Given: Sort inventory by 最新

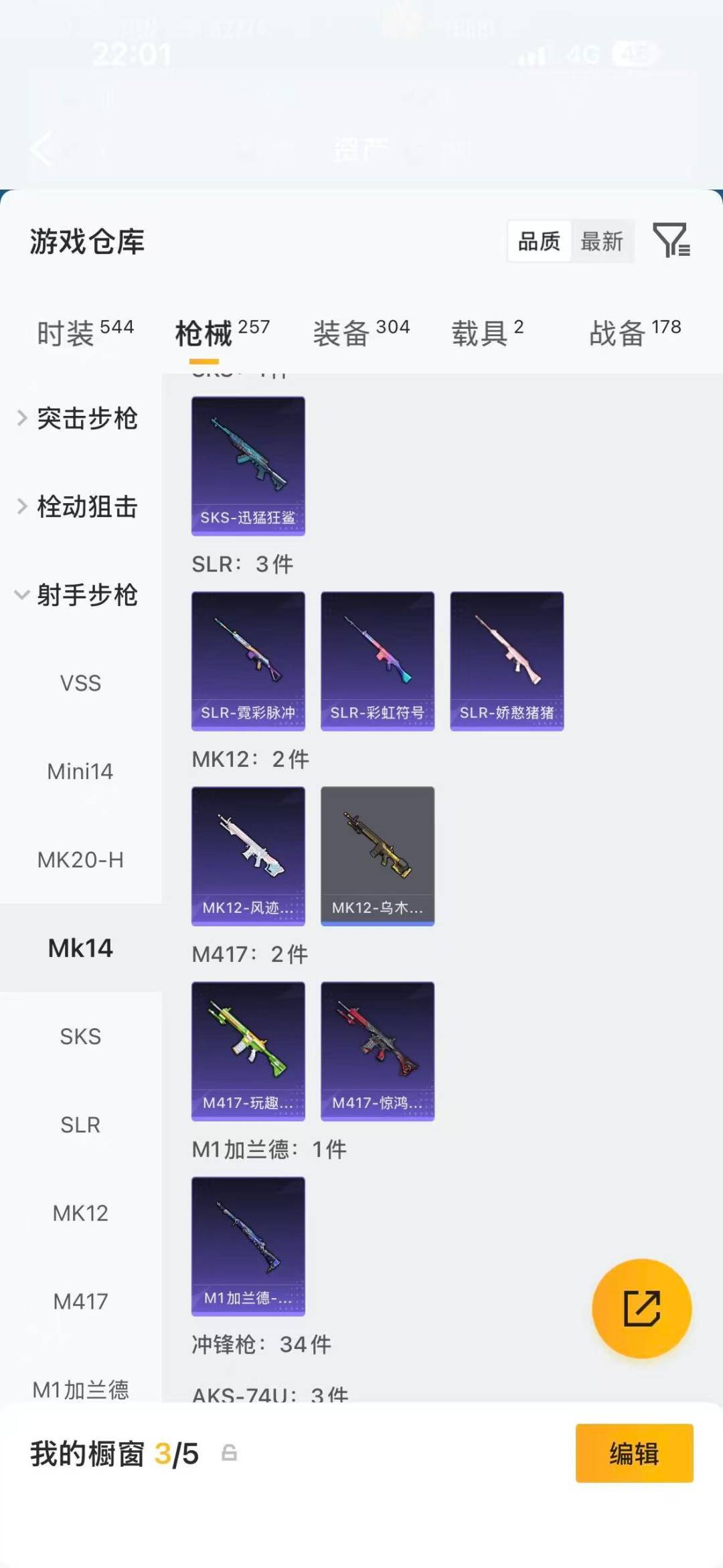Looking at the screenshot, I should tap(602, 242).
